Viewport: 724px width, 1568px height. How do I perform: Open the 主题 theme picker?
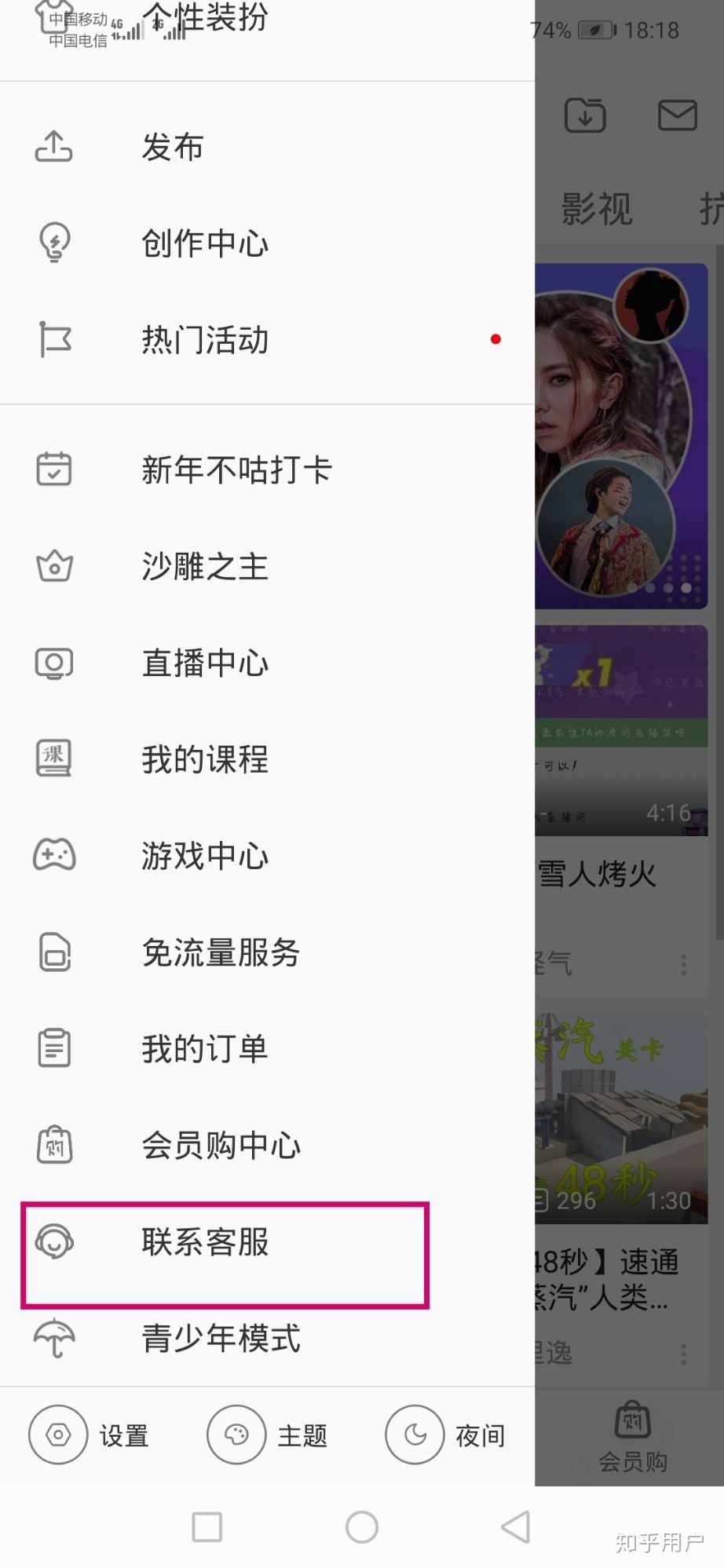[268, 1435]
